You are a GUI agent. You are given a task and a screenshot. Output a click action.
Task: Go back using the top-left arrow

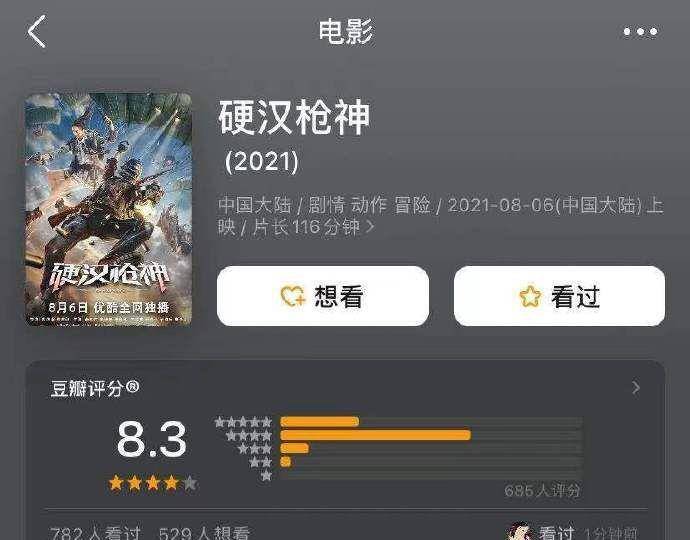37,32
